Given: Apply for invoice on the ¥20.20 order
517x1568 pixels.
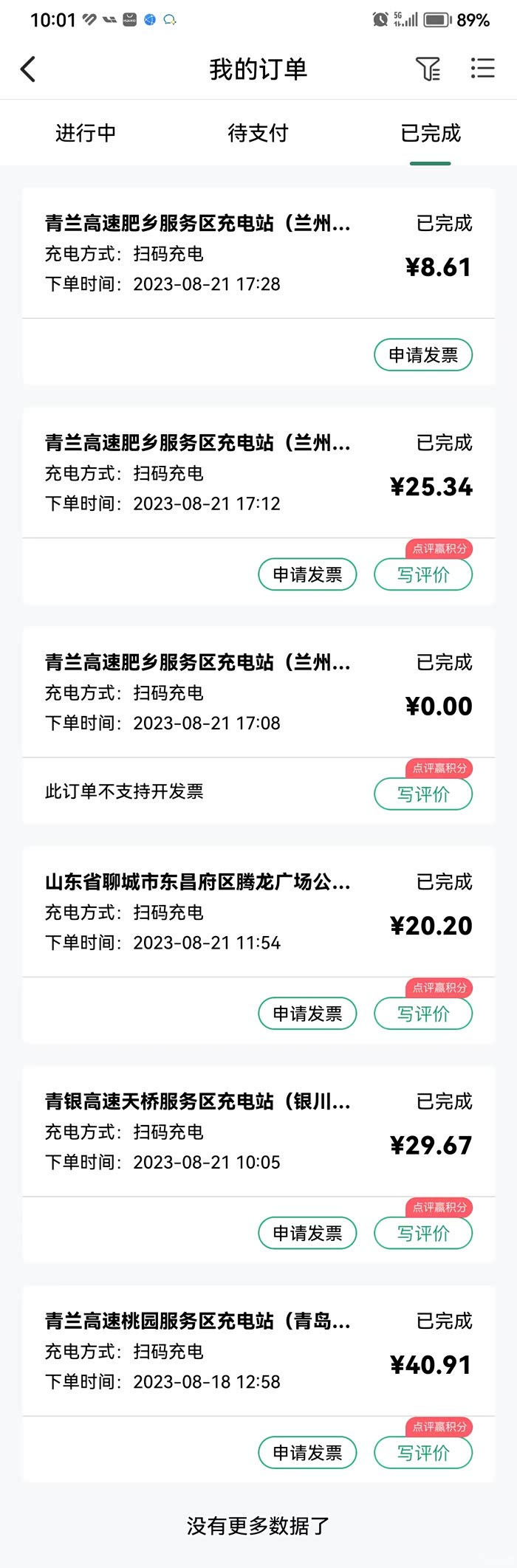Looking at the screenshot, I should click(x=307, y=1014).
